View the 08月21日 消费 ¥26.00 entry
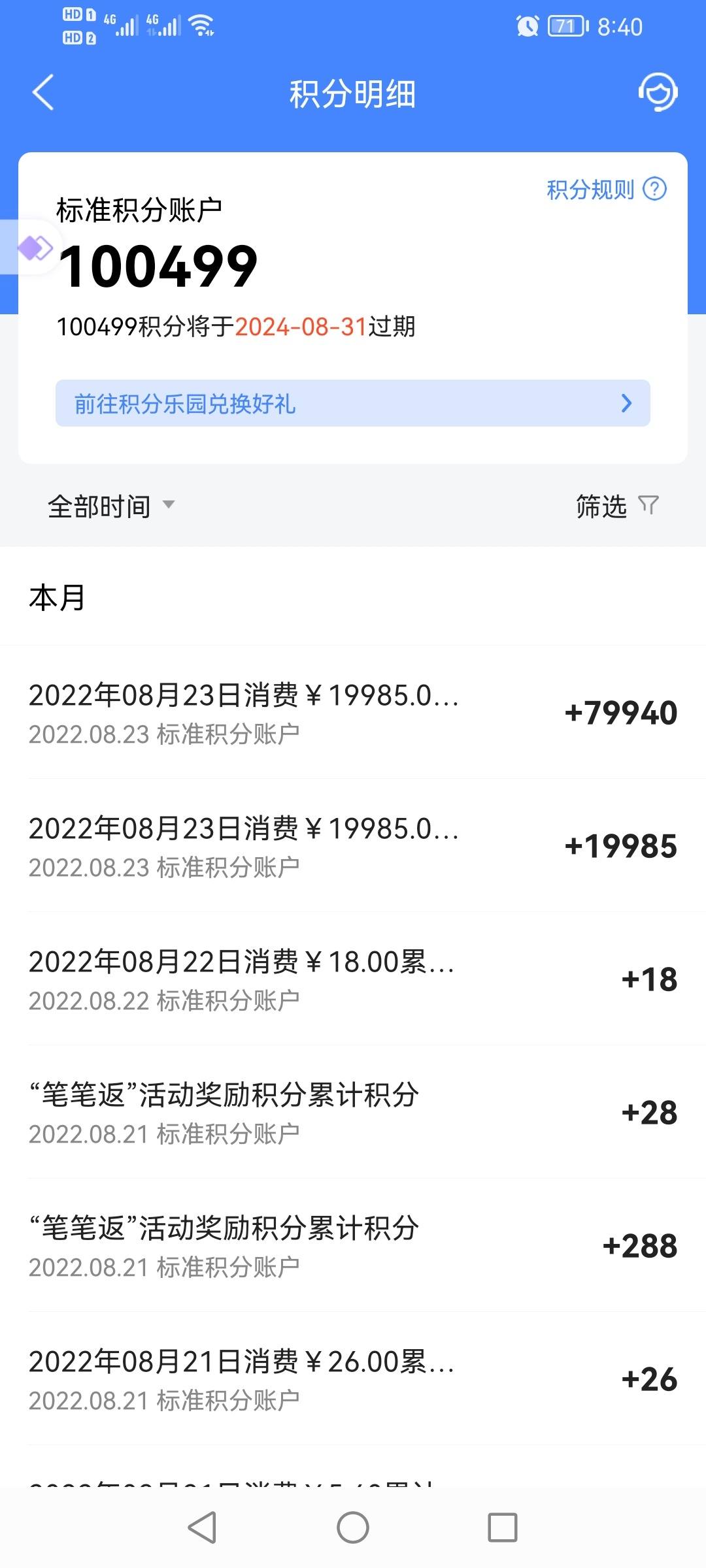The image size is (706, 1568). [x=353, y=1379]
